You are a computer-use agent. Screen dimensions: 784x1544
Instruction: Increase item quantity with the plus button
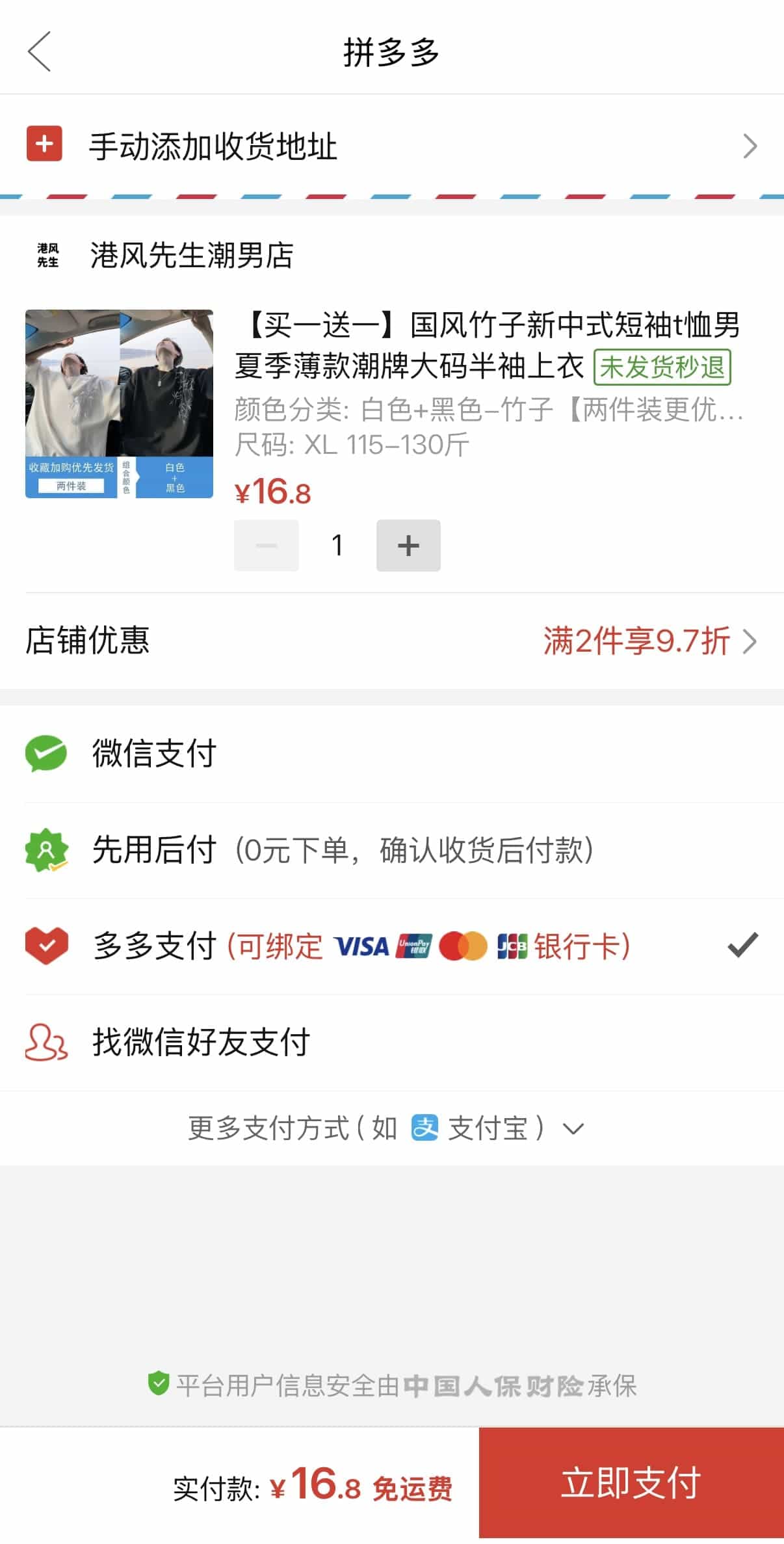[408, 546]
